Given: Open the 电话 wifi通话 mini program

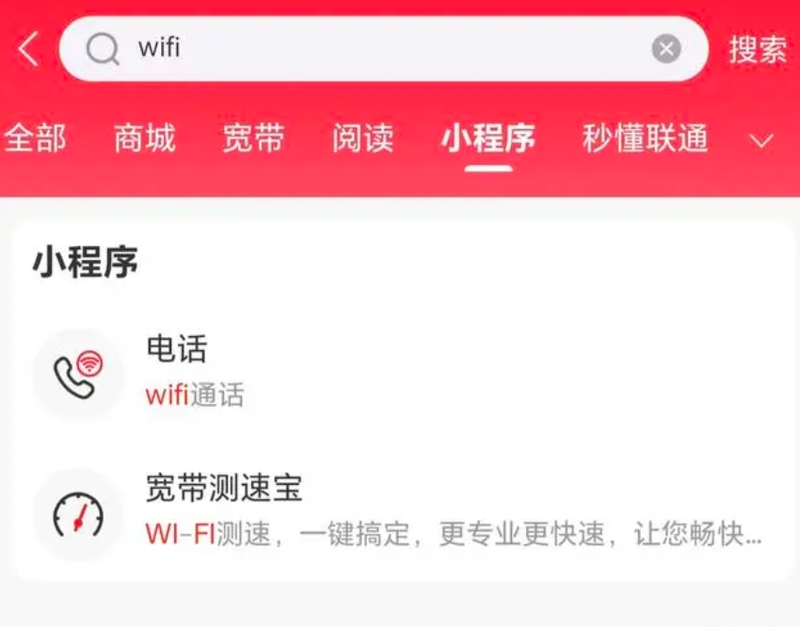Looking at the screenshot, I should click(x=400, y=373).
